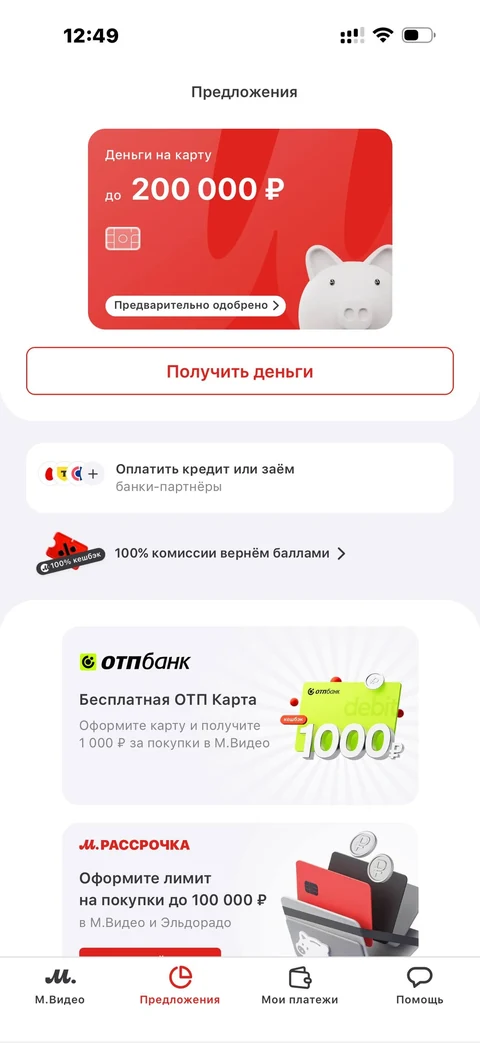This screenshot has width=480, height=1043.
Task: Go to Мои платежи tab
Action: (300, 985)
